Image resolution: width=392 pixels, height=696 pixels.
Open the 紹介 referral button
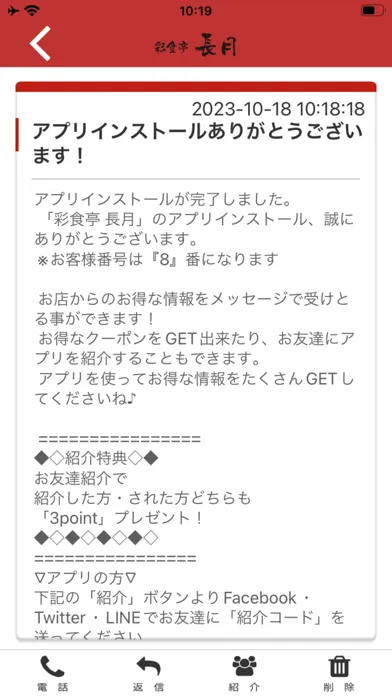244,672
